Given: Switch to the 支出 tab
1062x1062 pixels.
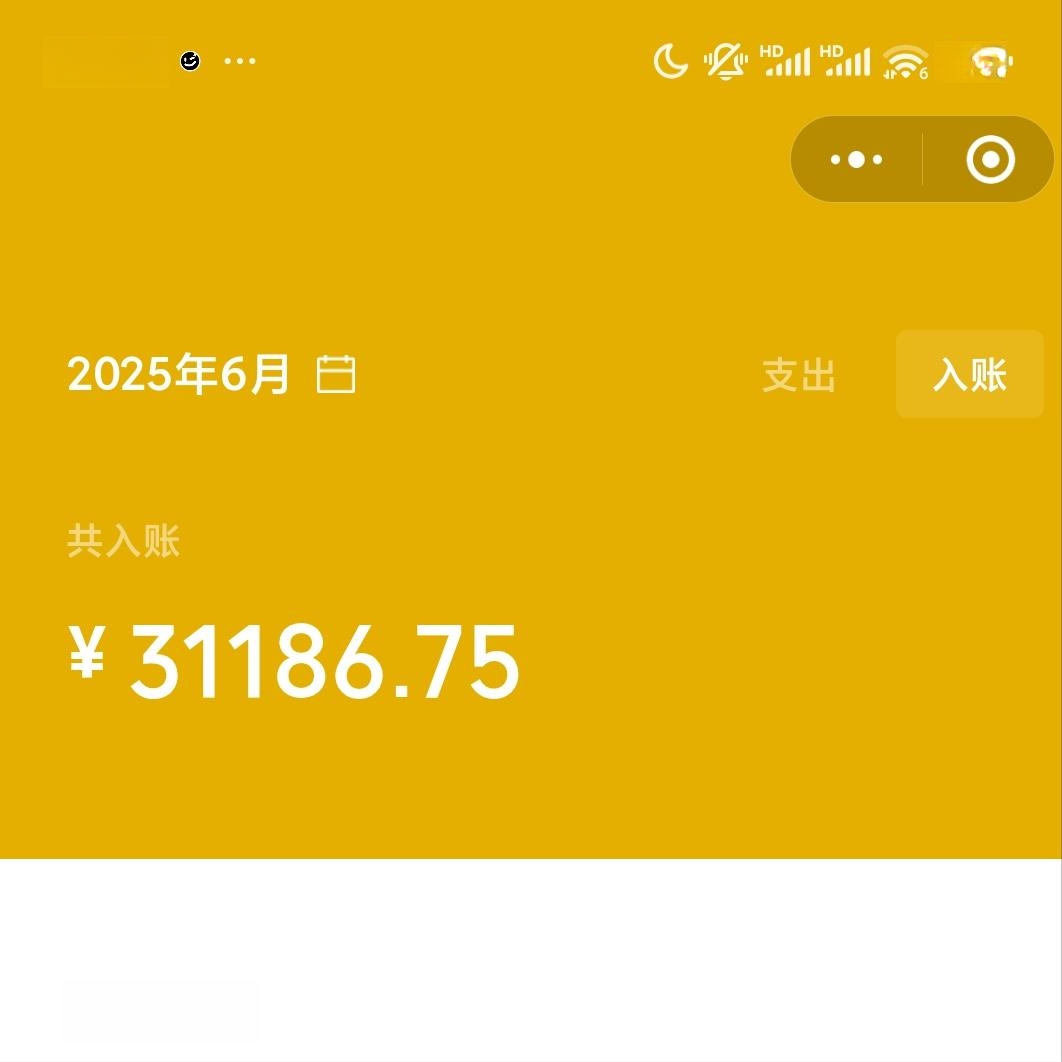Looking at the screenshot, I should (x=798, y=375).
